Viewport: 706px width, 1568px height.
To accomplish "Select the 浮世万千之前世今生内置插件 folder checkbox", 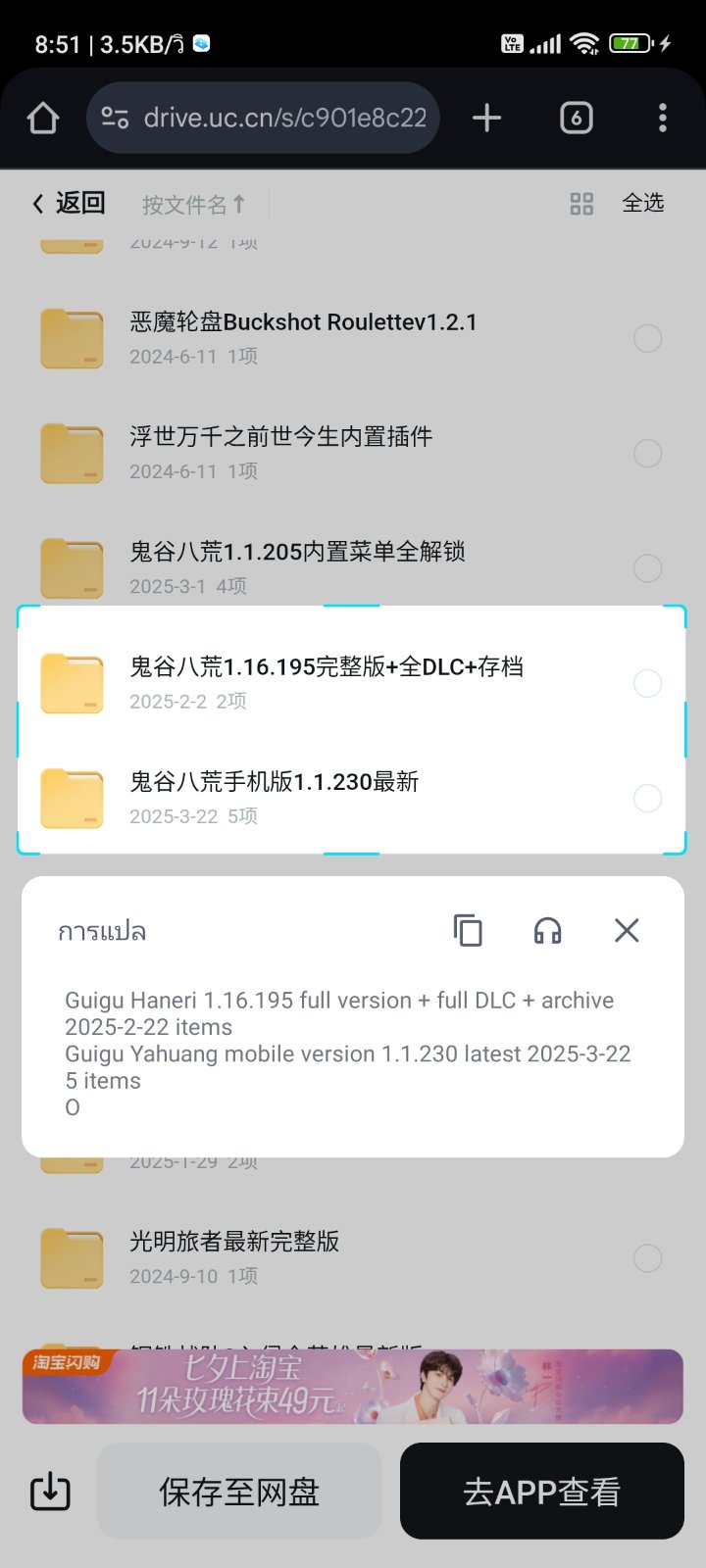I will pyautogui.click(x=647, y=454).
